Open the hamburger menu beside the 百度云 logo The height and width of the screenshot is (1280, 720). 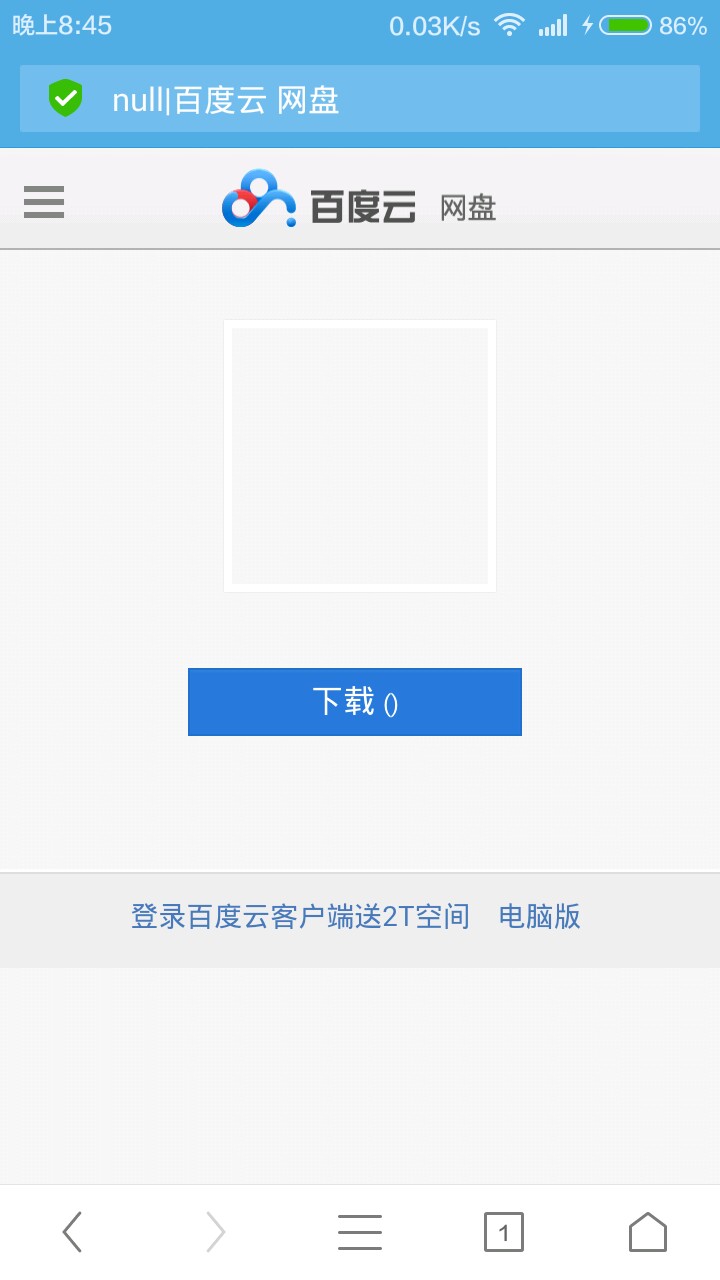(x=44, y=202)
